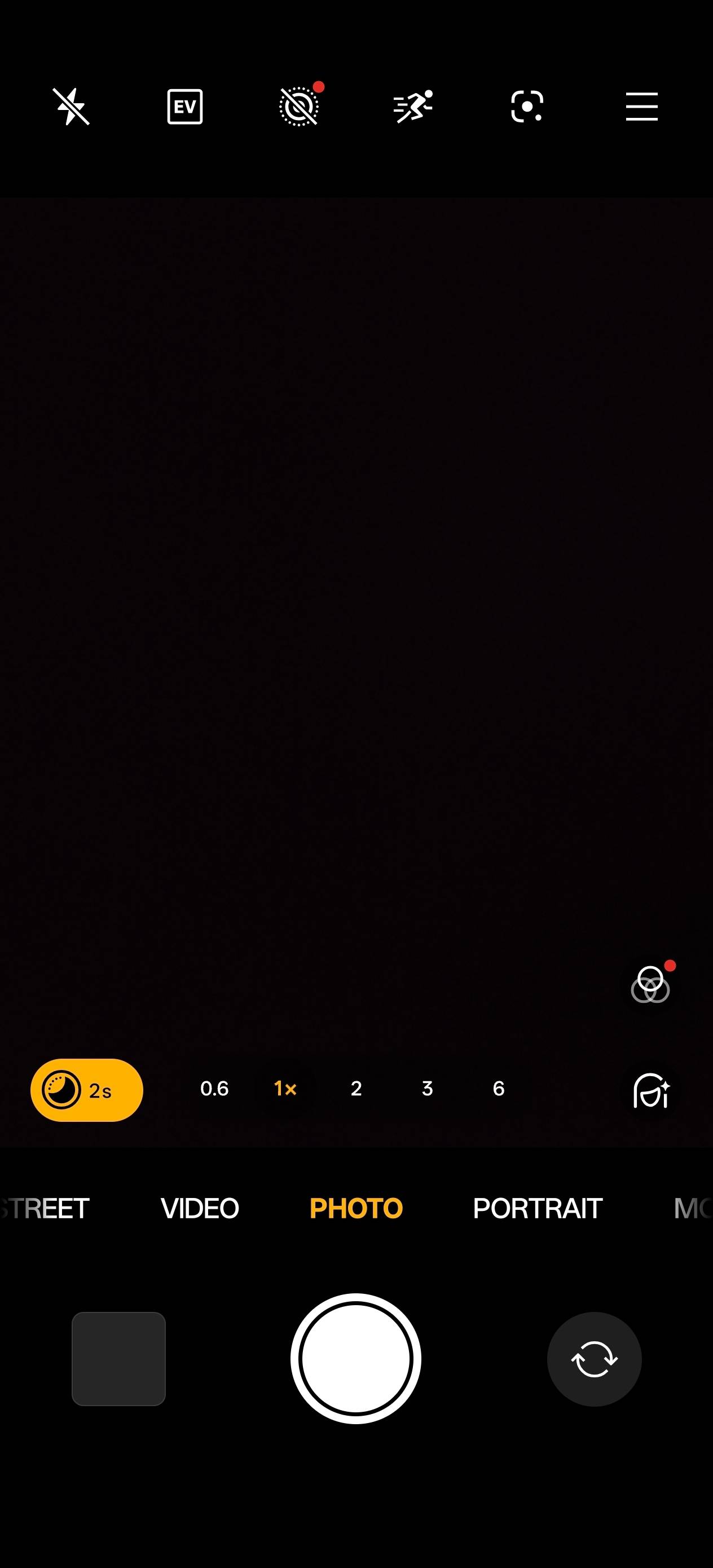713x1568 pixels.
Task: Open Google Lens scanning
Action: click(x=526, y=107)
